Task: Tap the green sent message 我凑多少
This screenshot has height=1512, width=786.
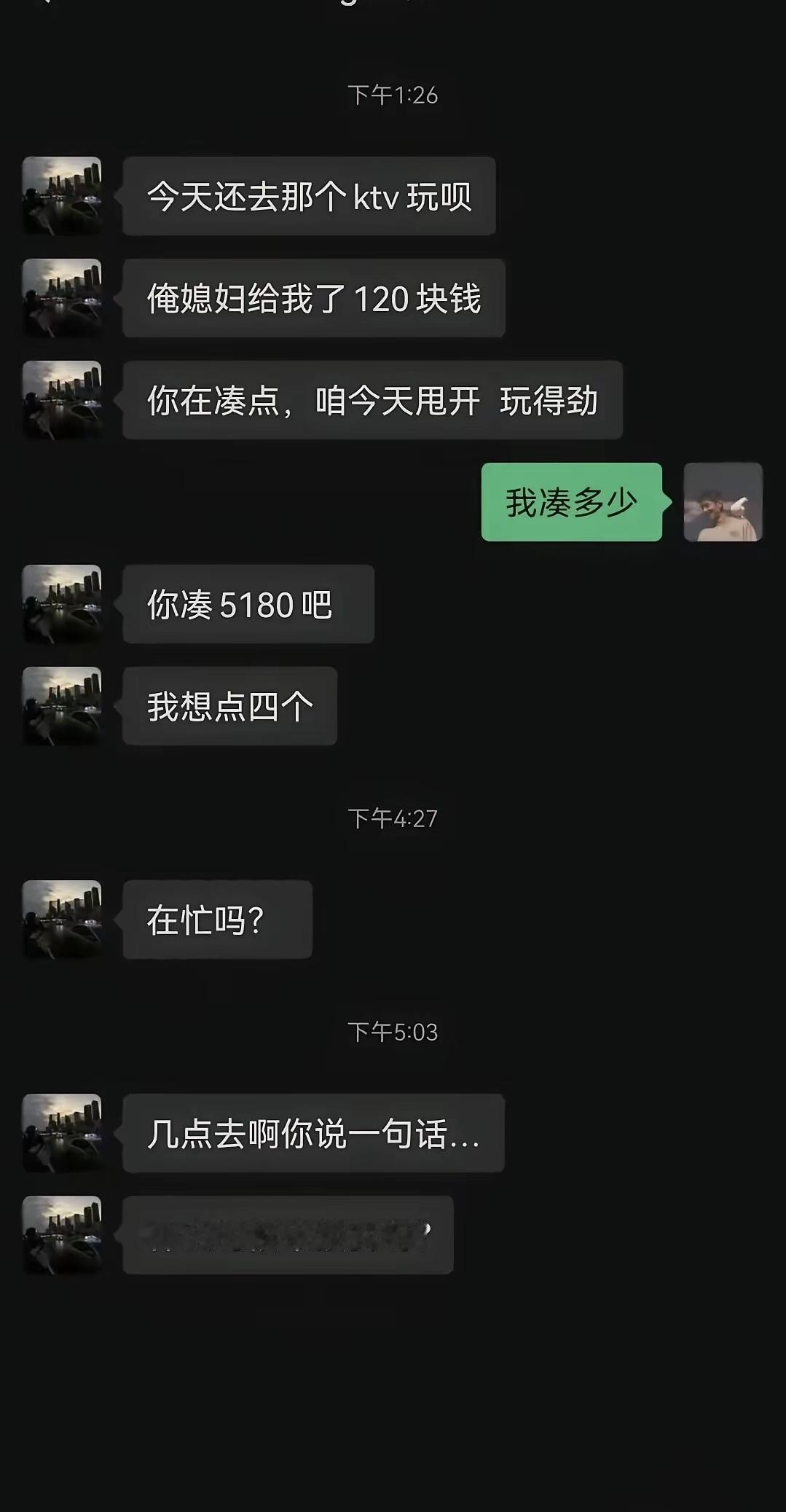Action: click(x=572, y=501)
